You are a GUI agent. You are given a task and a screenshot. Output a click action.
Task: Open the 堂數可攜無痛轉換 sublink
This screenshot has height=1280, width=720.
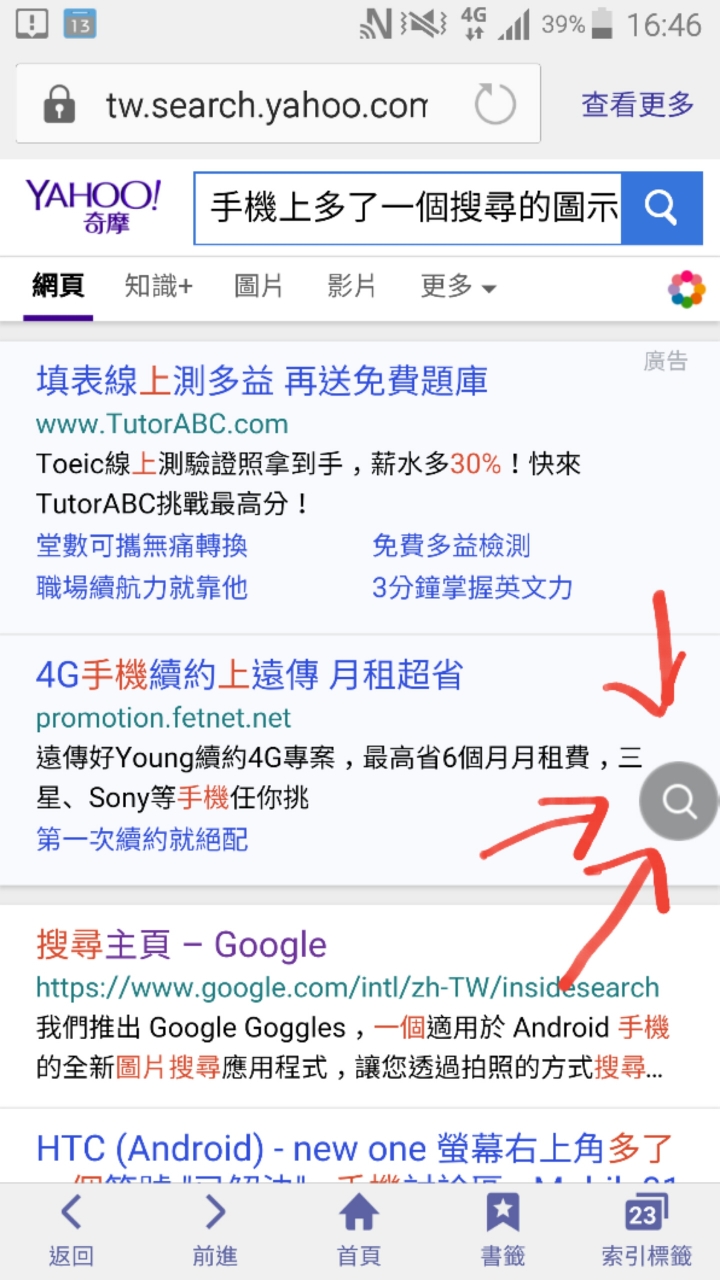pos(142,546)
